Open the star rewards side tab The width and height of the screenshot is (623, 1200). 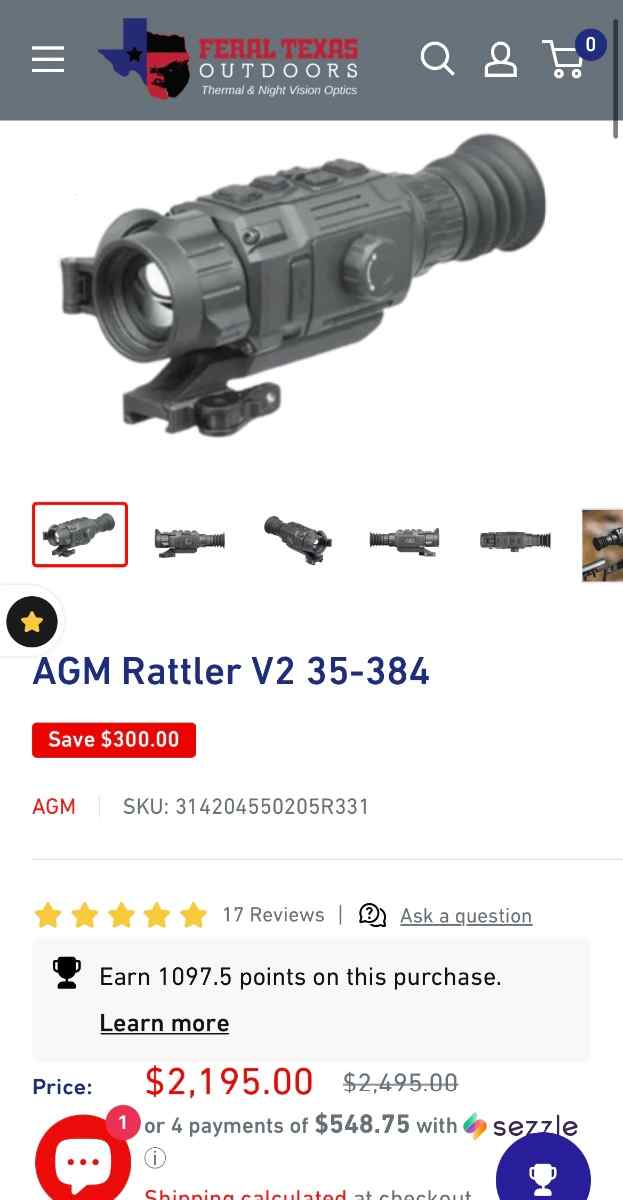pyautogui.click(x=32, y=622)
